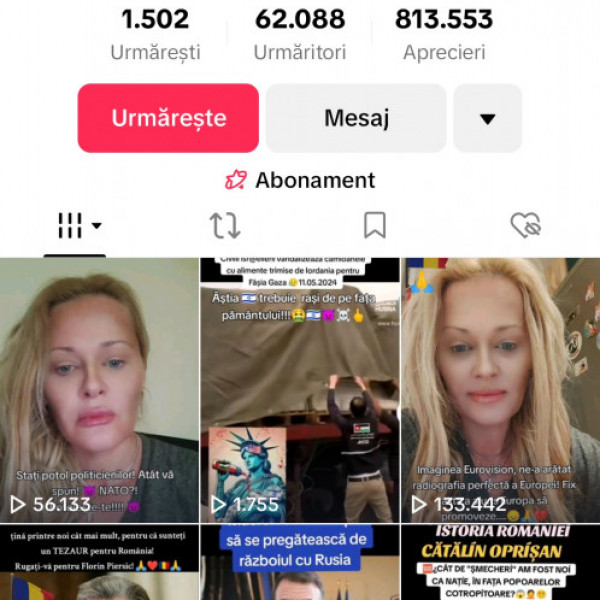Screen dimensions: 600x600
Task: Open the Abonament subscription link
Action: pos(300,180)
